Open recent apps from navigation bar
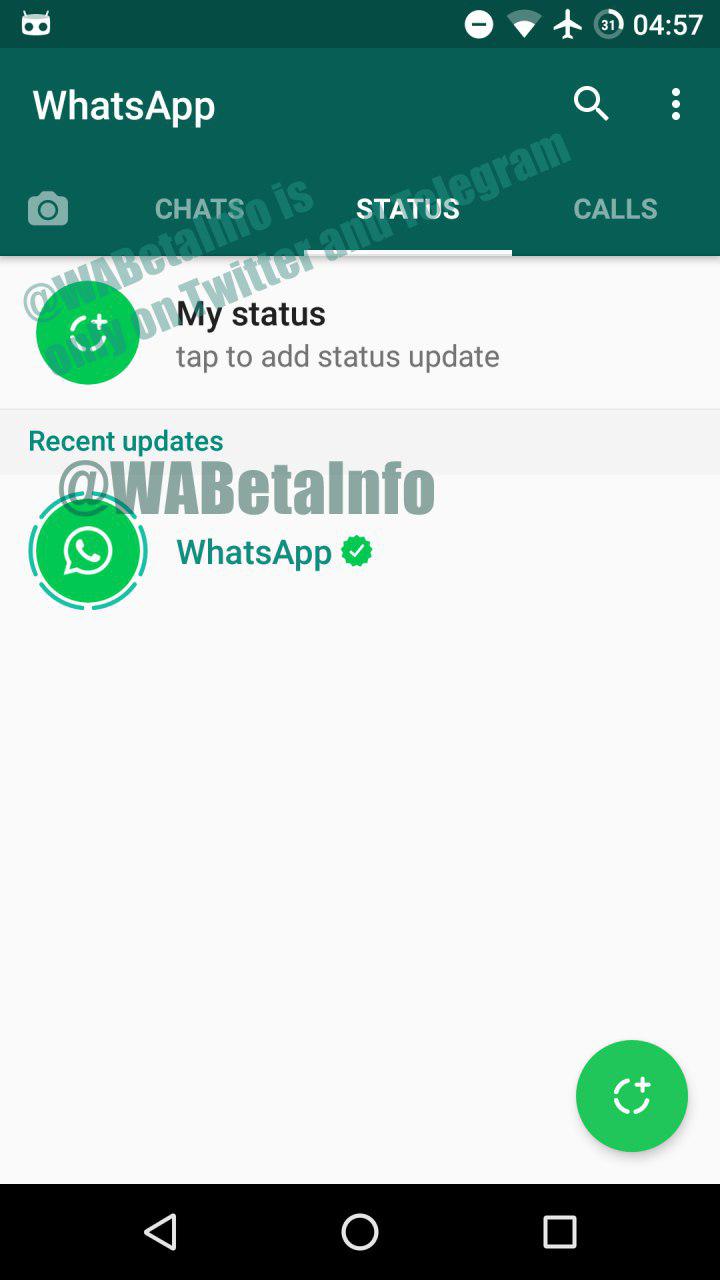The height and width of the screenshot is (1280, 720). (x=560, y=1232)
